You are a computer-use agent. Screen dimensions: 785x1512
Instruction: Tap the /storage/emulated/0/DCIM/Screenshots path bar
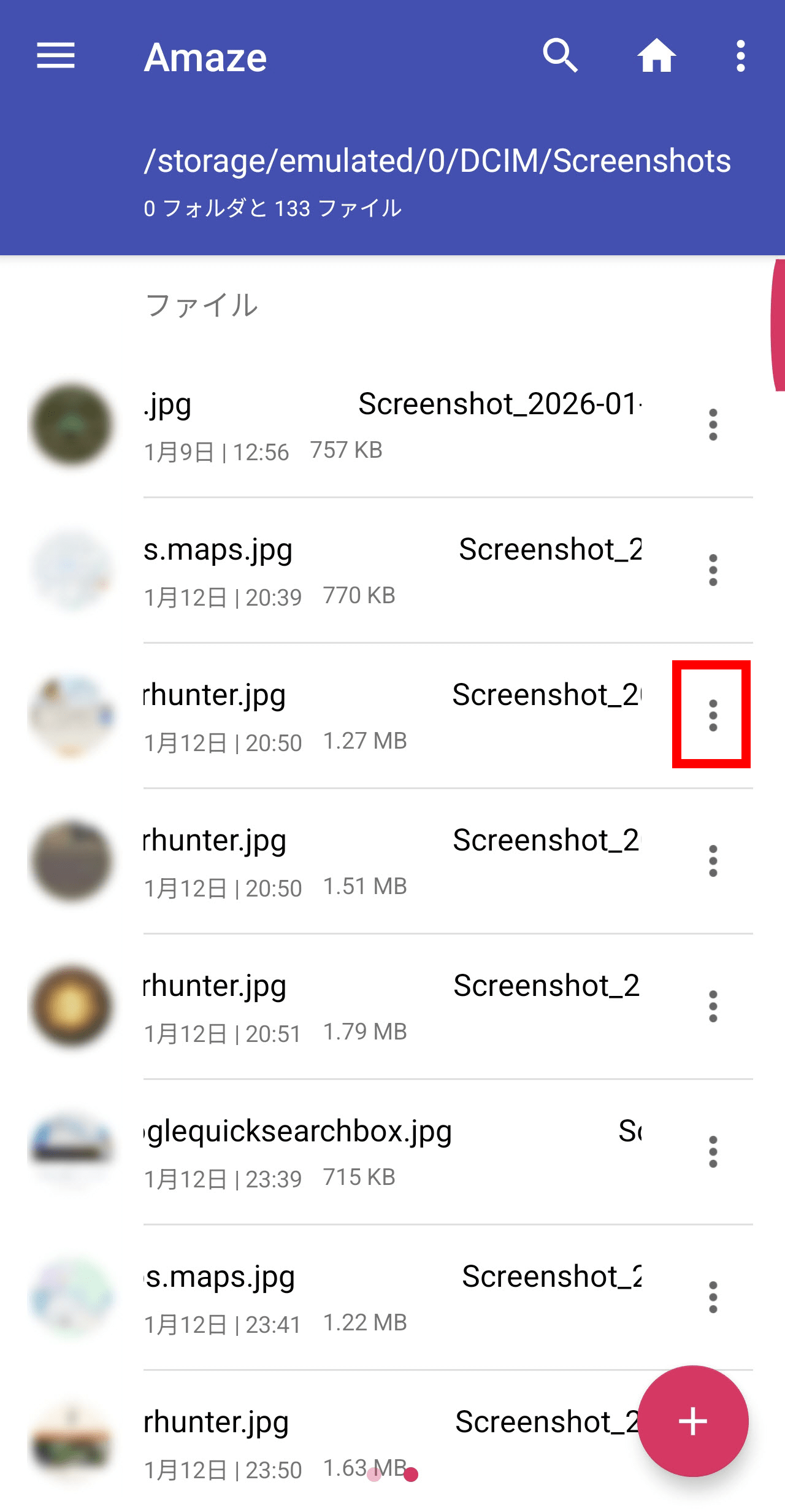pyautogui.click(x=437, y=161)
